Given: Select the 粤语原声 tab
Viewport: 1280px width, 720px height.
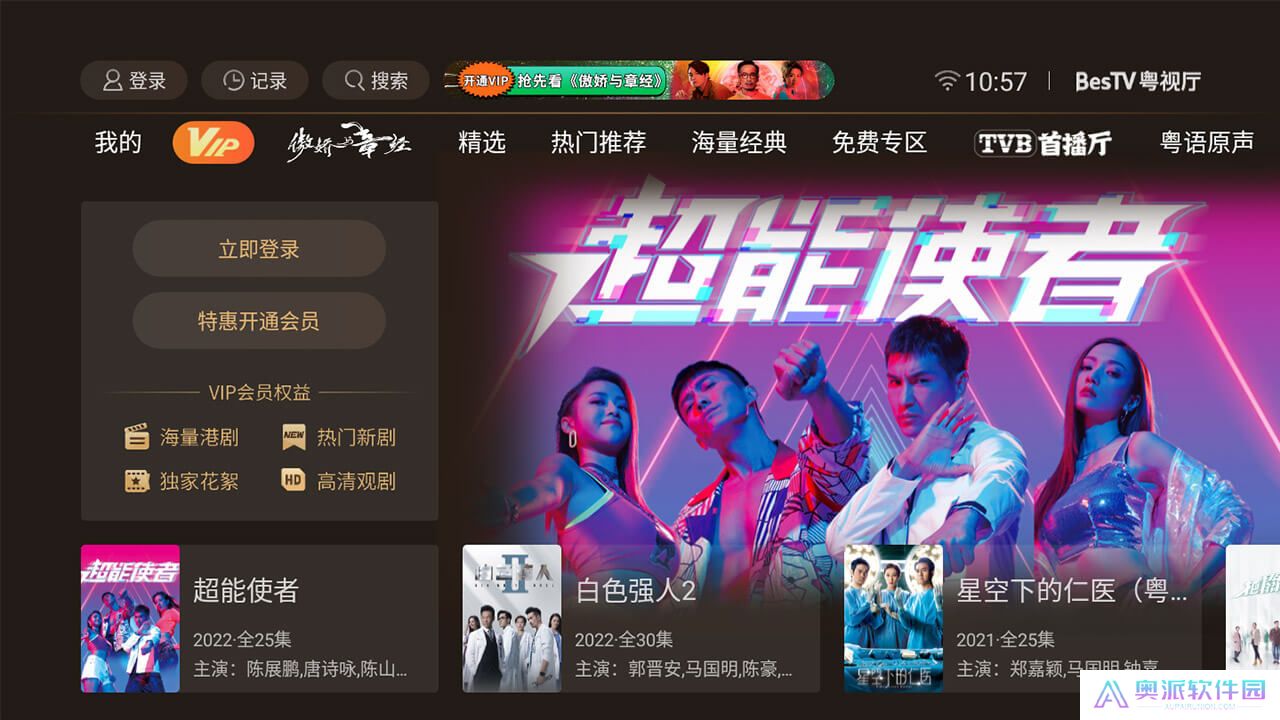Looking at the screenshot, I should 1206,143.
